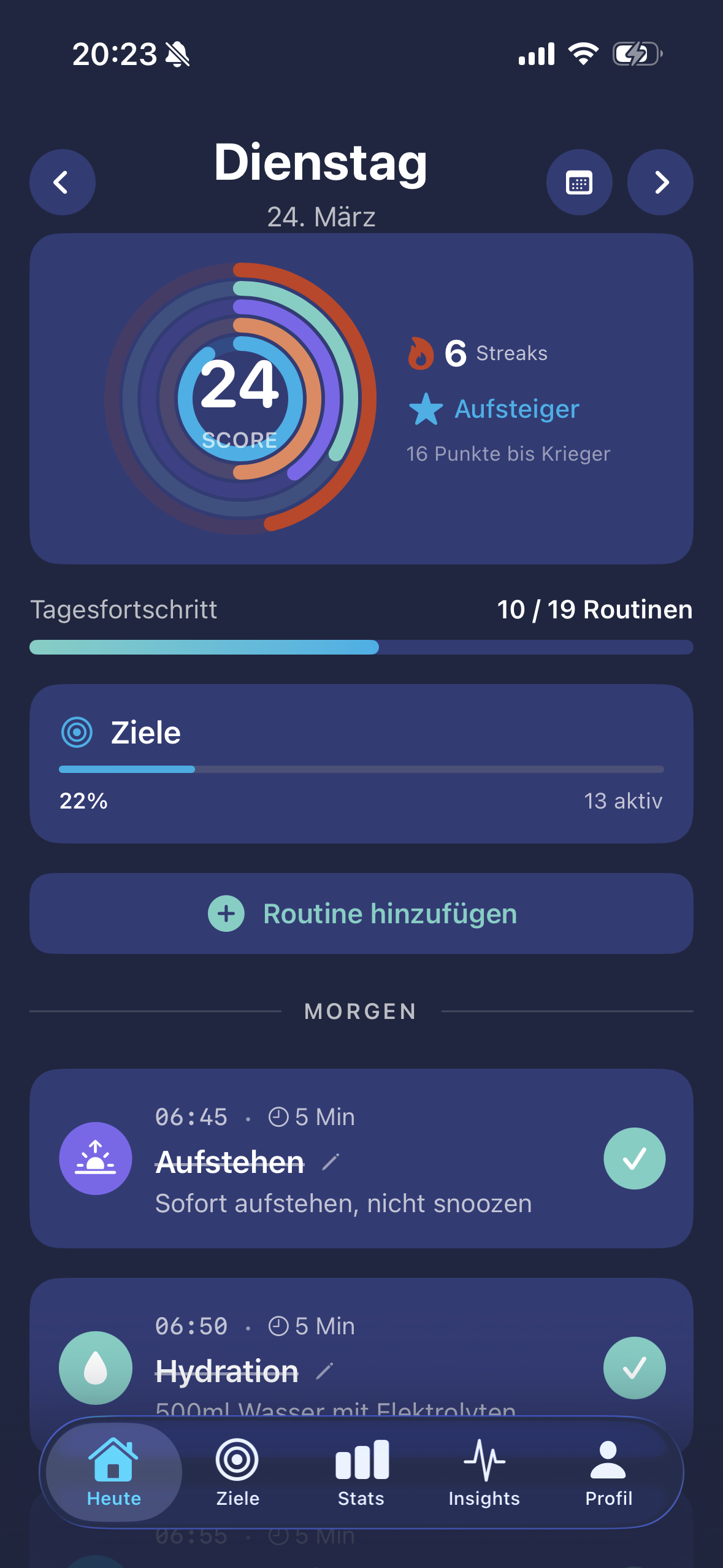Navigate to the previous day with the left chevron

62,182
